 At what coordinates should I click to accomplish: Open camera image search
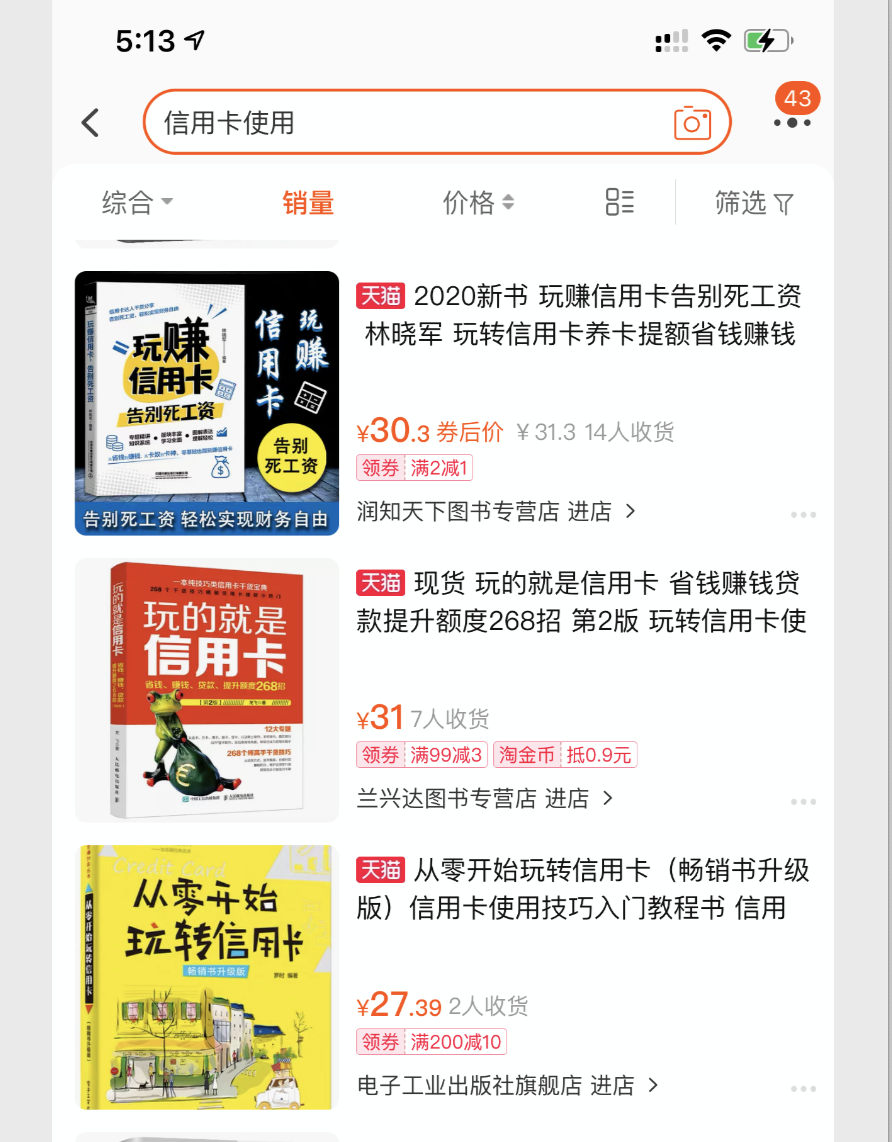click(x=692, y=123)
